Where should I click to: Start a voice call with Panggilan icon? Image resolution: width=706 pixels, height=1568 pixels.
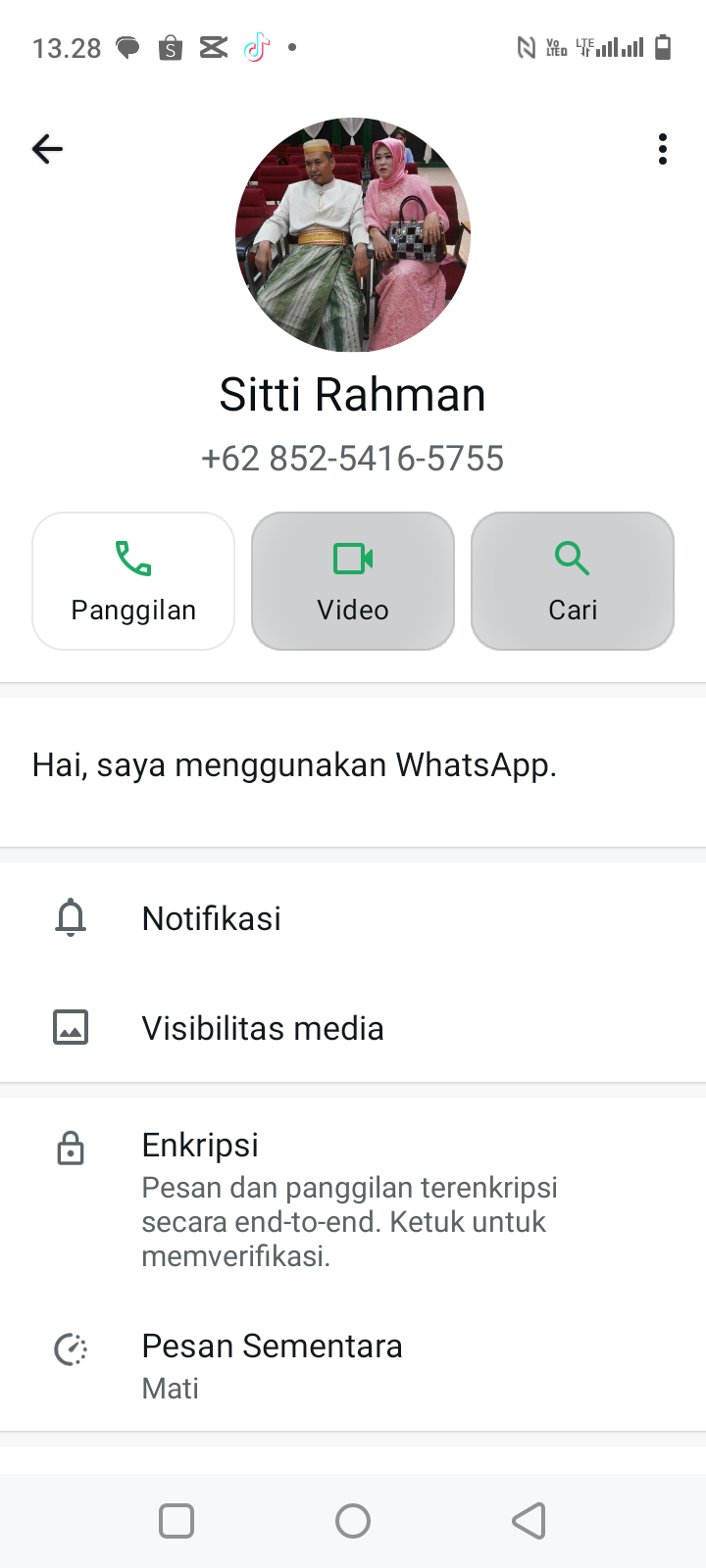(x=132, y=559)
